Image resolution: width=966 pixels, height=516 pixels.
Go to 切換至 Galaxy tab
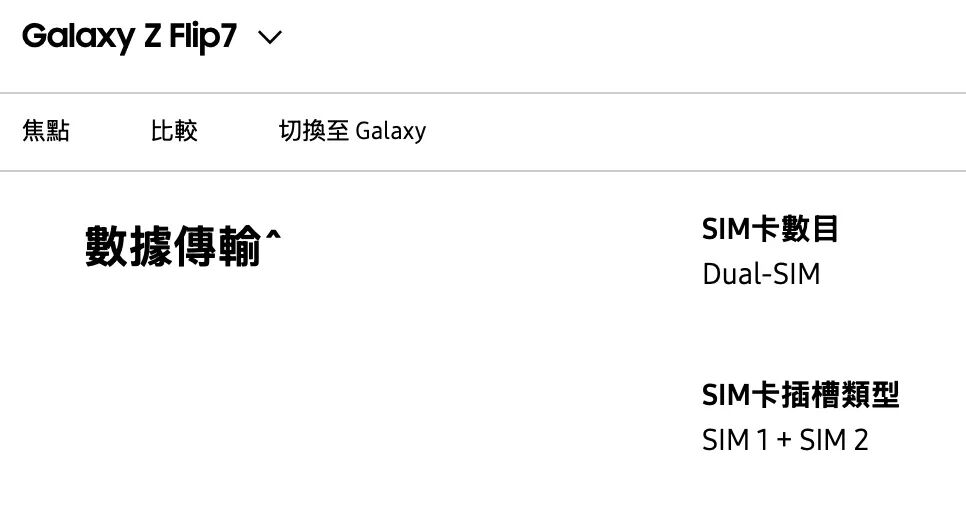(x=352, y=131)
